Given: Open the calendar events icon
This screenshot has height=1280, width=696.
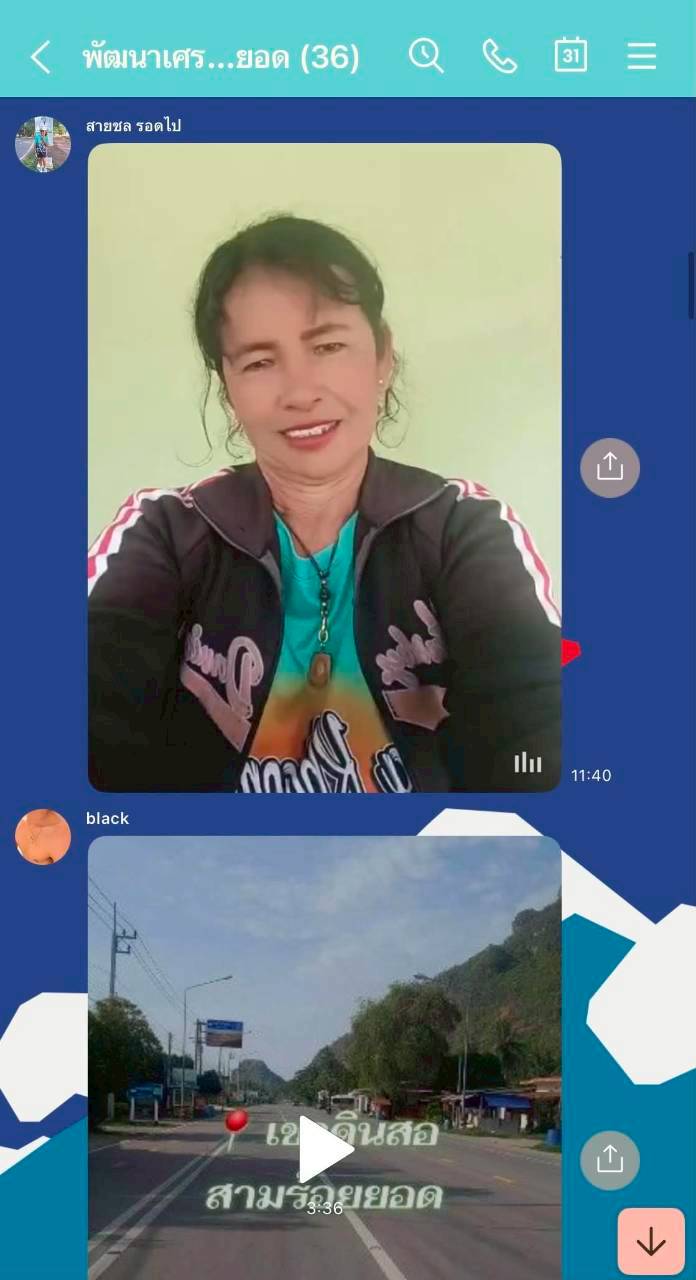Looking at the screenshot, I should coord(571,56).
